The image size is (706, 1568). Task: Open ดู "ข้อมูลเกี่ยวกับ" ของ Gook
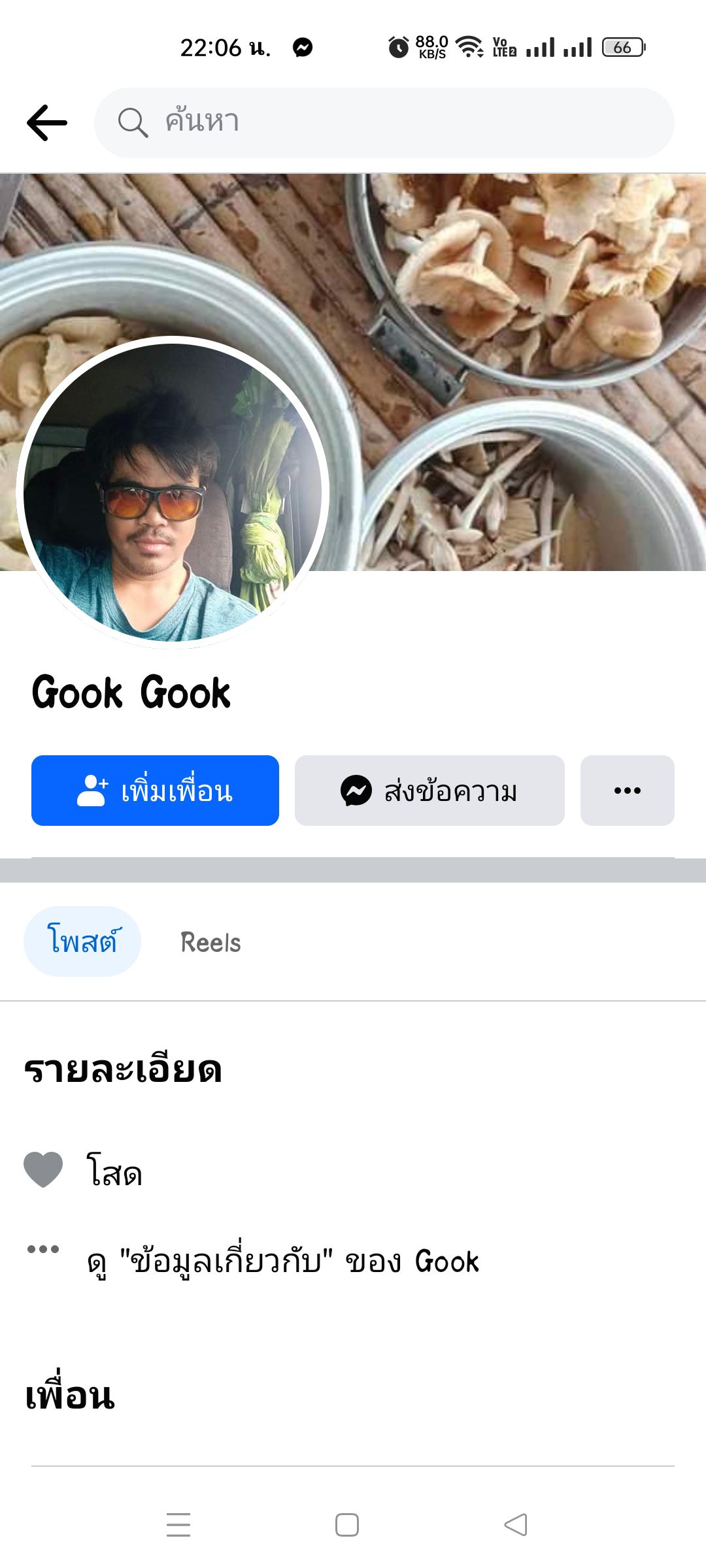(282, 1261)
